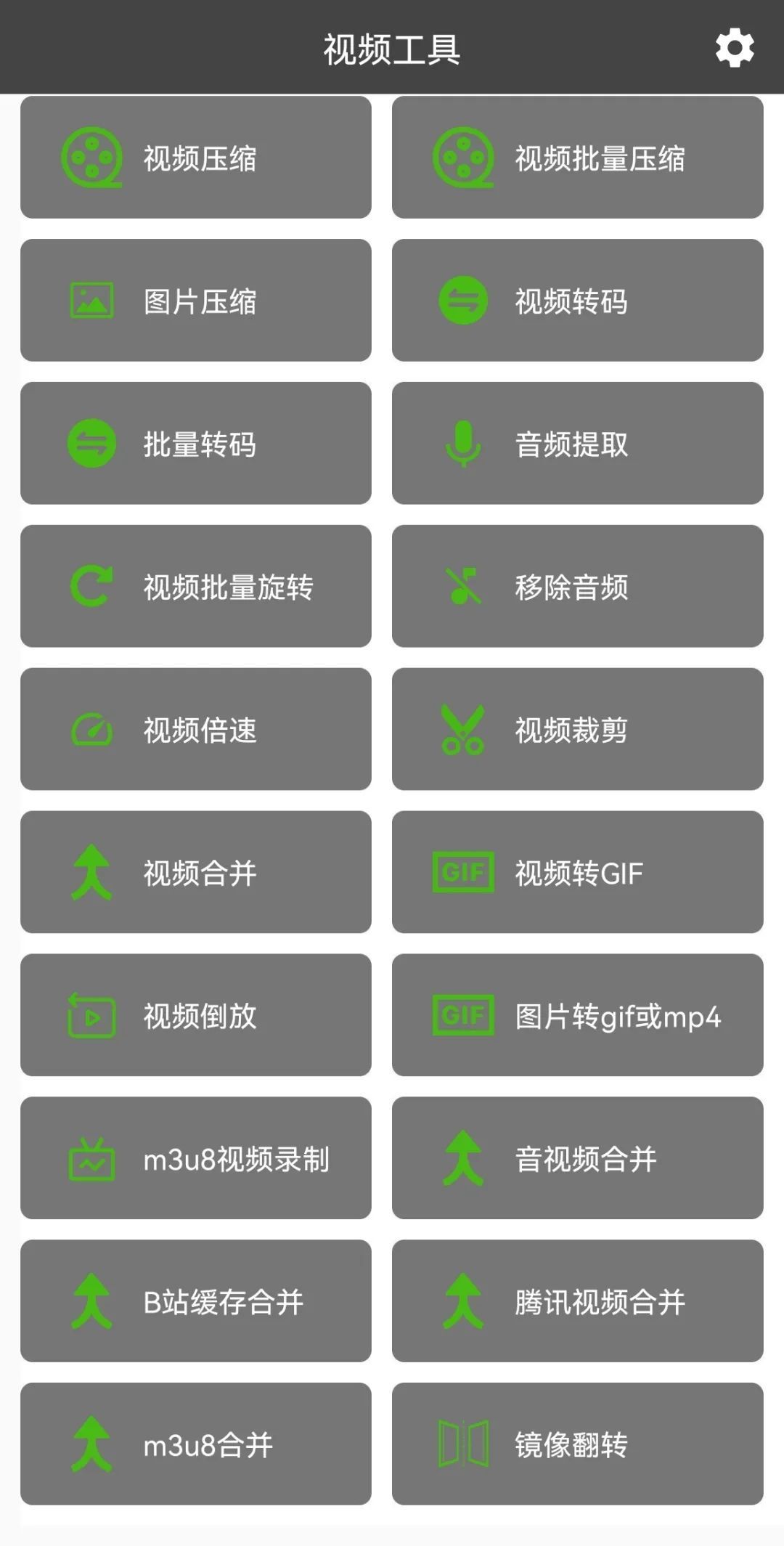Open 视频倍速 tool

tap(196, 730)
